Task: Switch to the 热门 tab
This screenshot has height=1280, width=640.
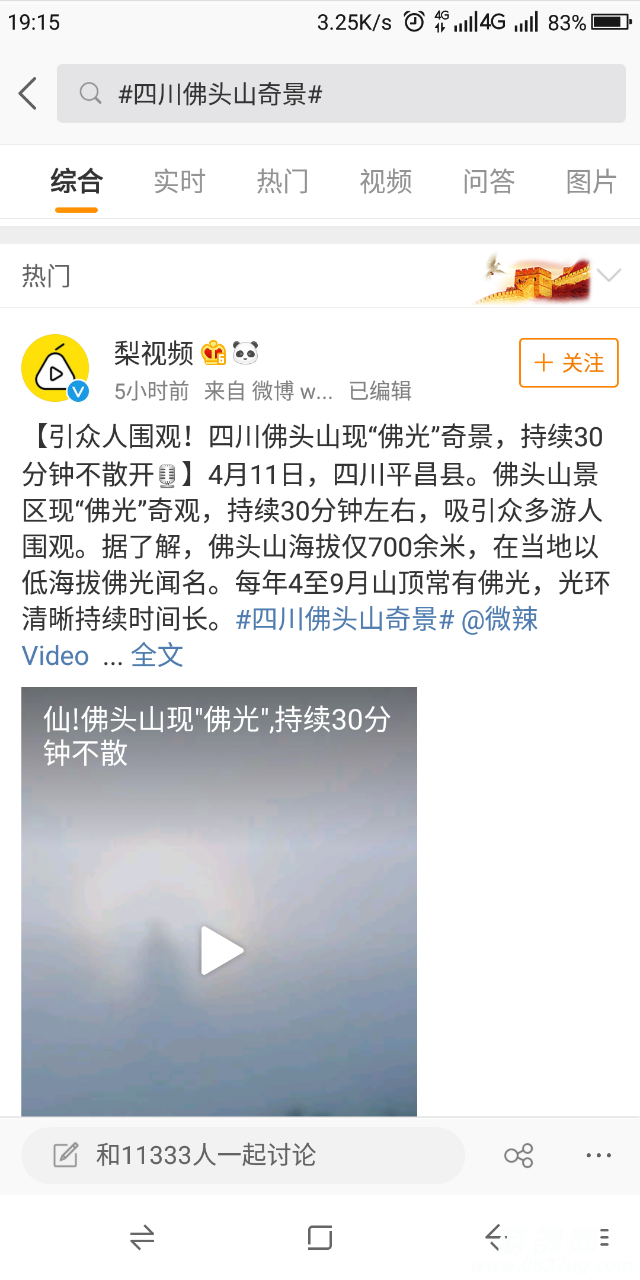Action: click(282, 181)
